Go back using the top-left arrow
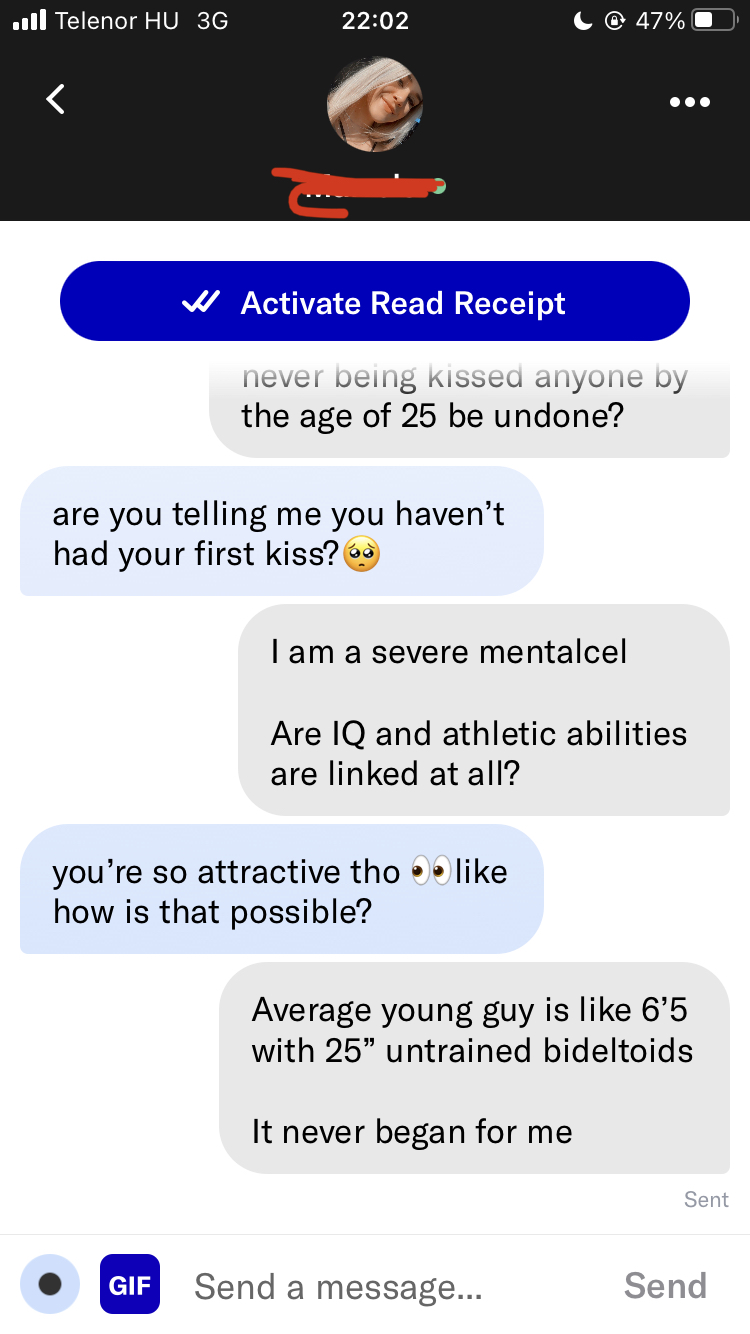750x1334 pixels. [x=56, y=99]
